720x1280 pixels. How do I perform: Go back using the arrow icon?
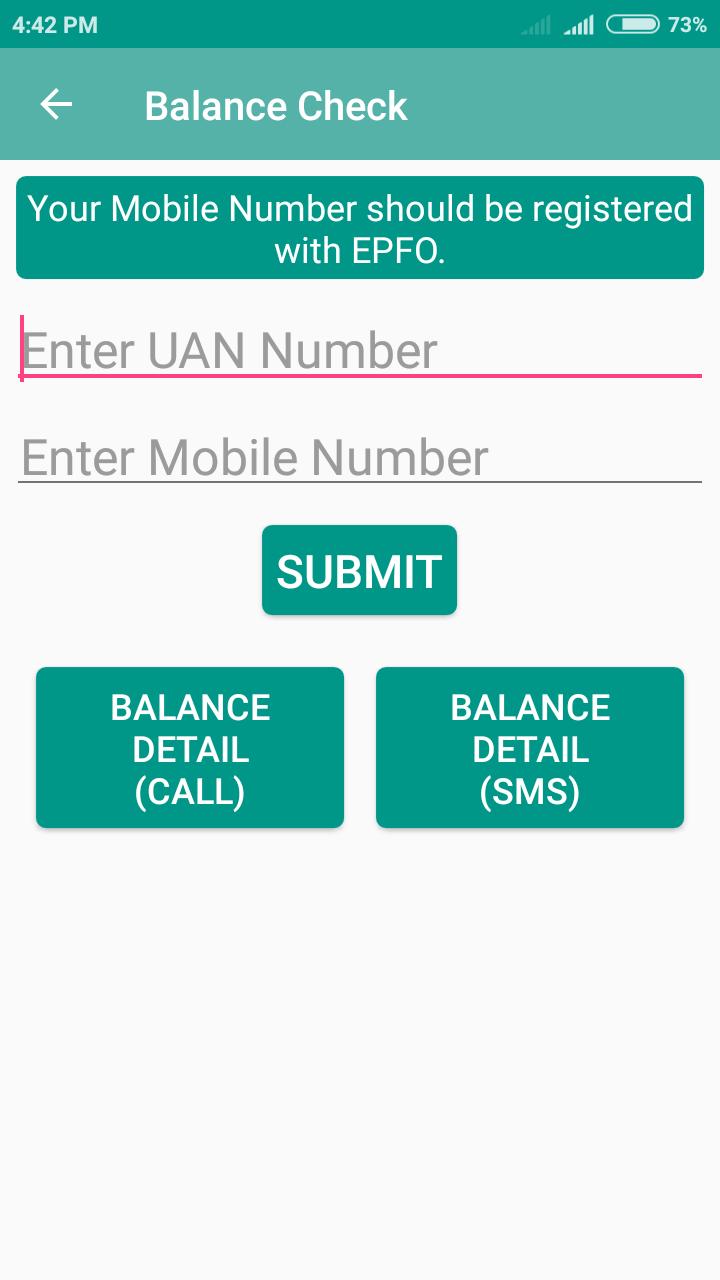tap(56, 105)
